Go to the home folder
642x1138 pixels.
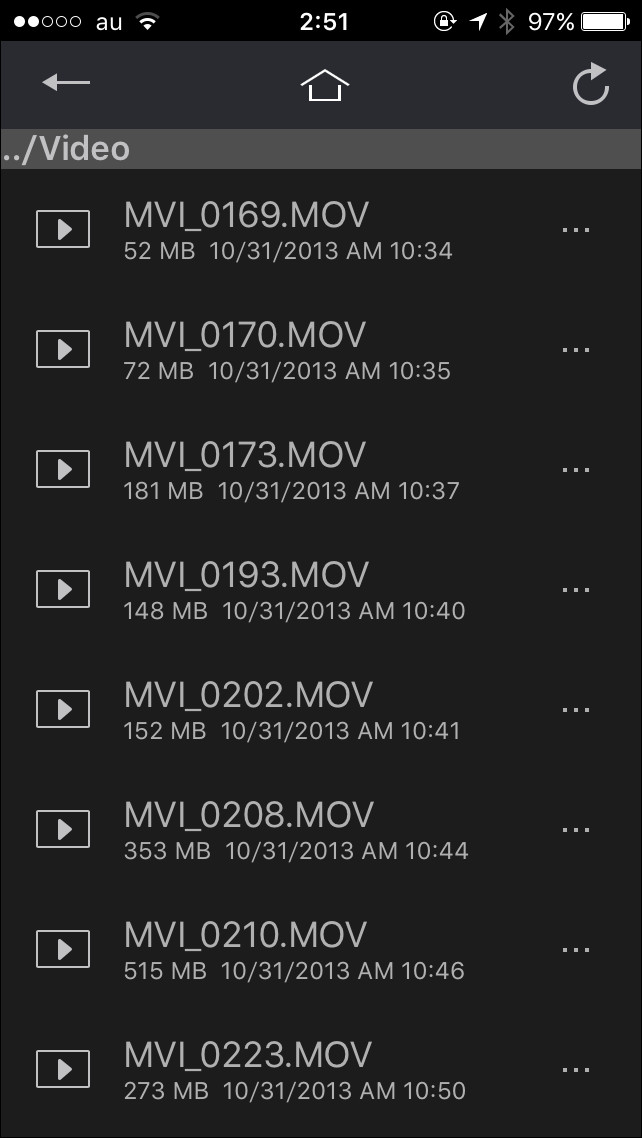tap(325, 86)
